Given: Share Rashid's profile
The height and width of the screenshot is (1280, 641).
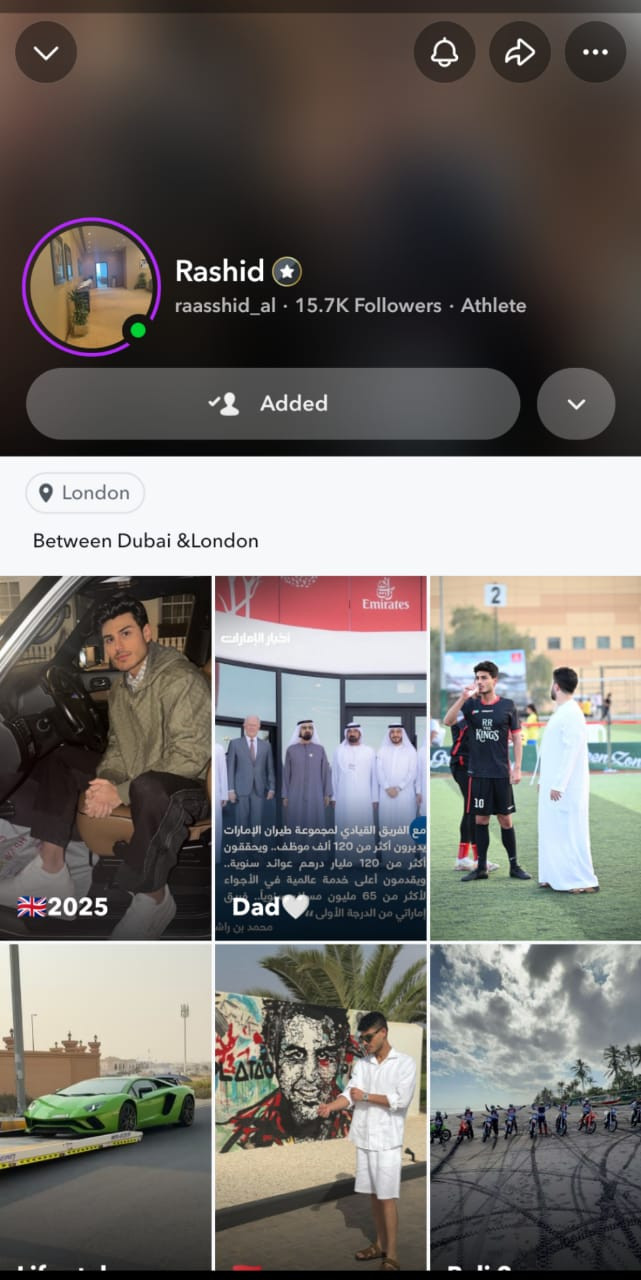Looking at the screenshot, I should (520, 52).
